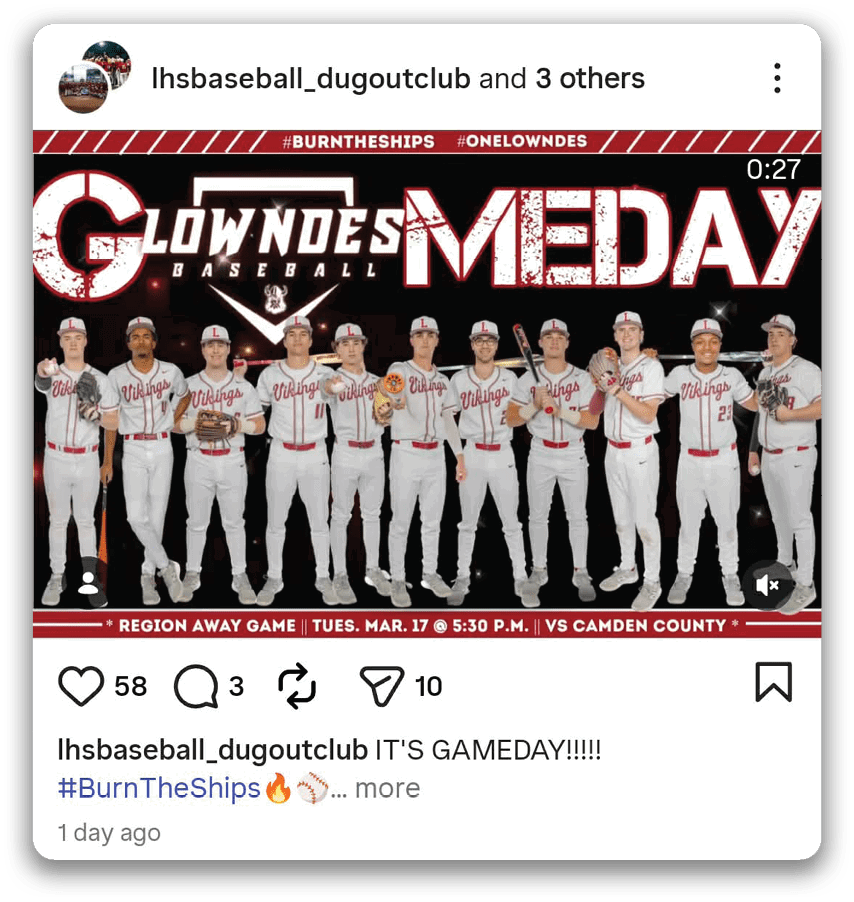Open lhsbaseball_dugoutclub profile from post header

(x=310, y=79)
